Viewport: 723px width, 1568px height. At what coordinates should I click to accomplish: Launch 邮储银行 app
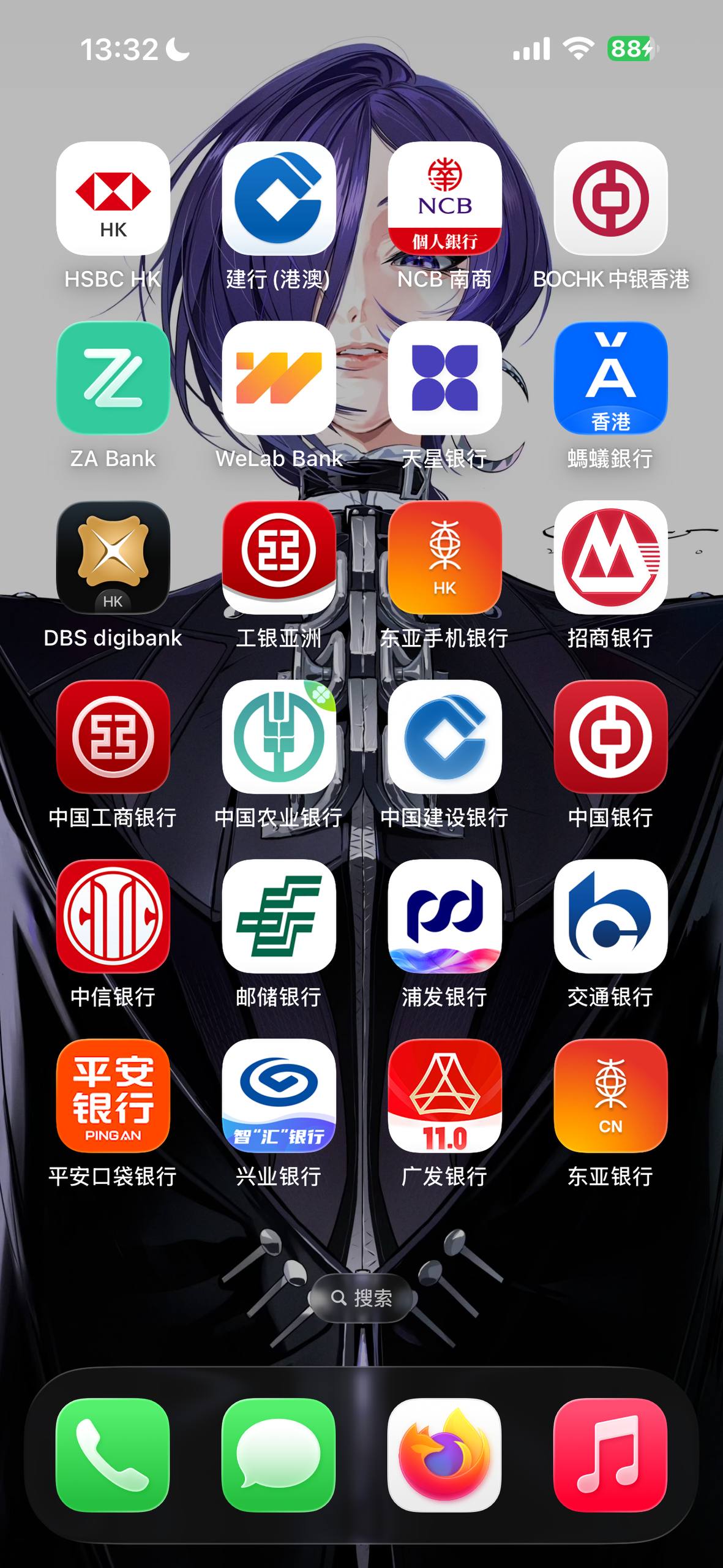[279, 916]
